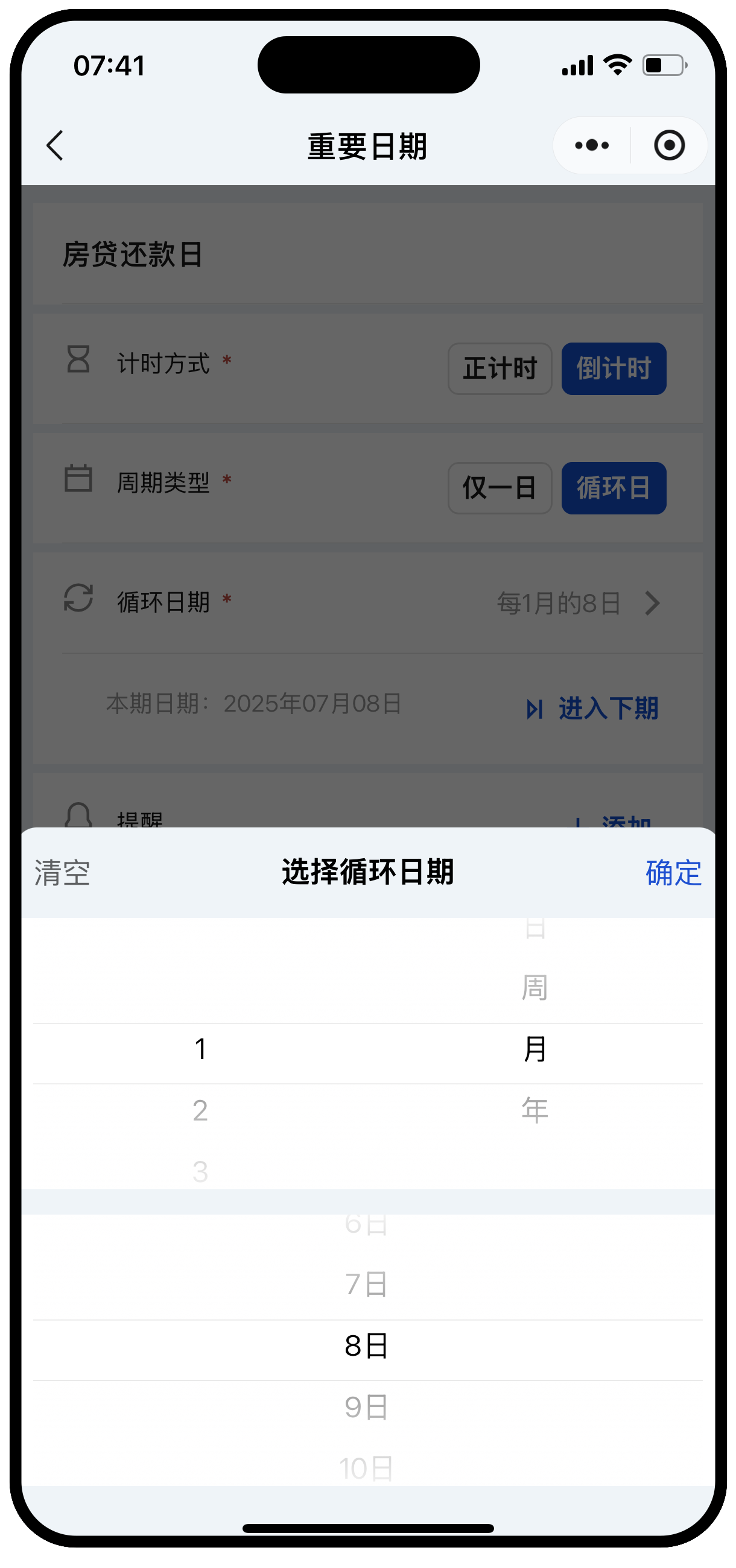Confirm the selection with 确定
Viewport: 736px width, 1568px height.
point(673,873)
